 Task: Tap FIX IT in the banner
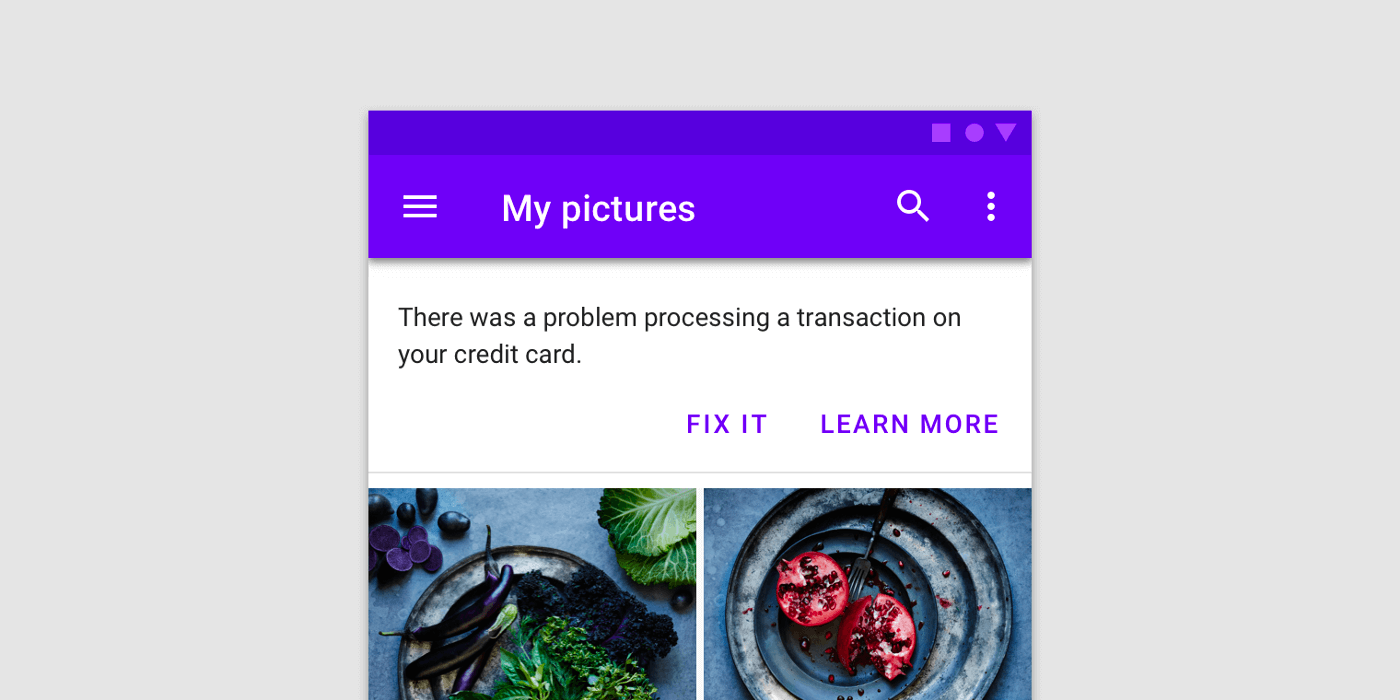click(x=727, y=424)
